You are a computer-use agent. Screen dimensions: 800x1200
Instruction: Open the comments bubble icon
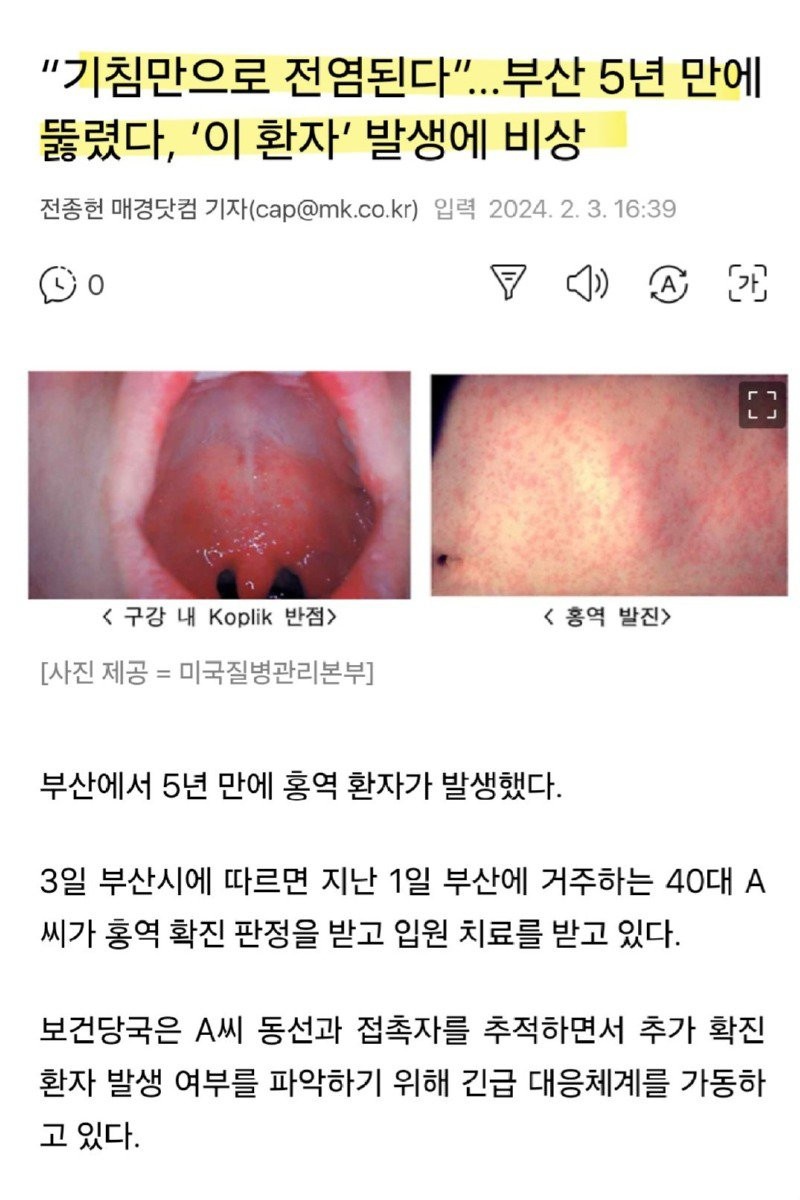57,285
